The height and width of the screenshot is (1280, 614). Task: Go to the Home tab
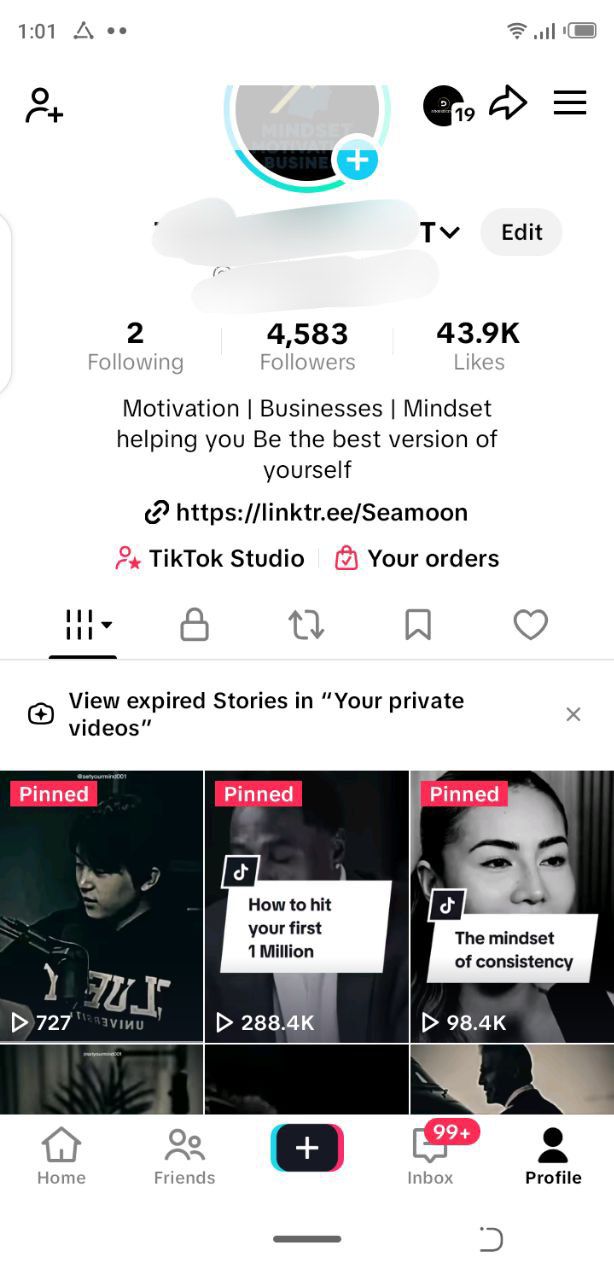tap(61, 1156)
